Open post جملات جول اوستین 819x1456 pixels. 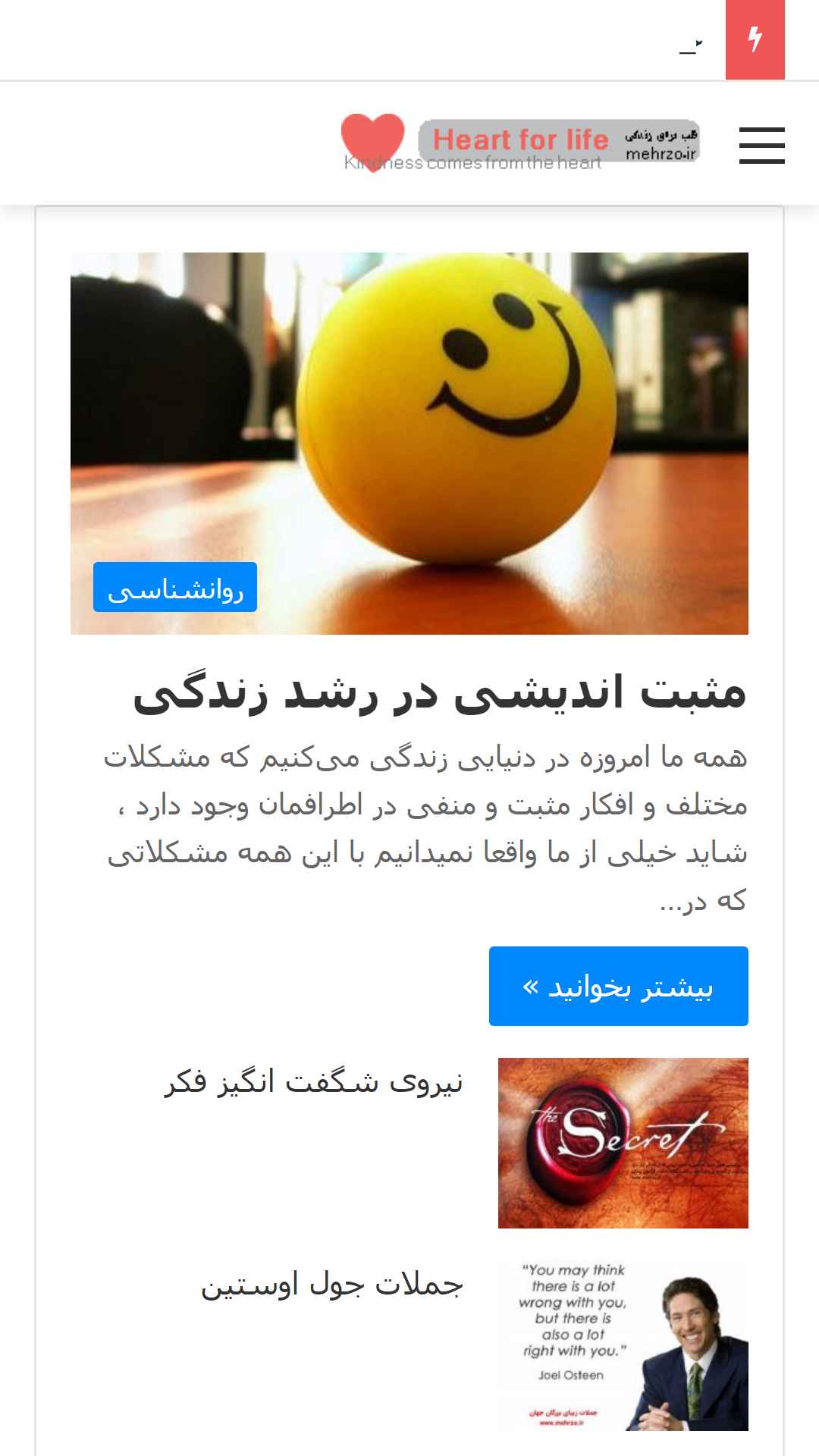pos(331,1285)
